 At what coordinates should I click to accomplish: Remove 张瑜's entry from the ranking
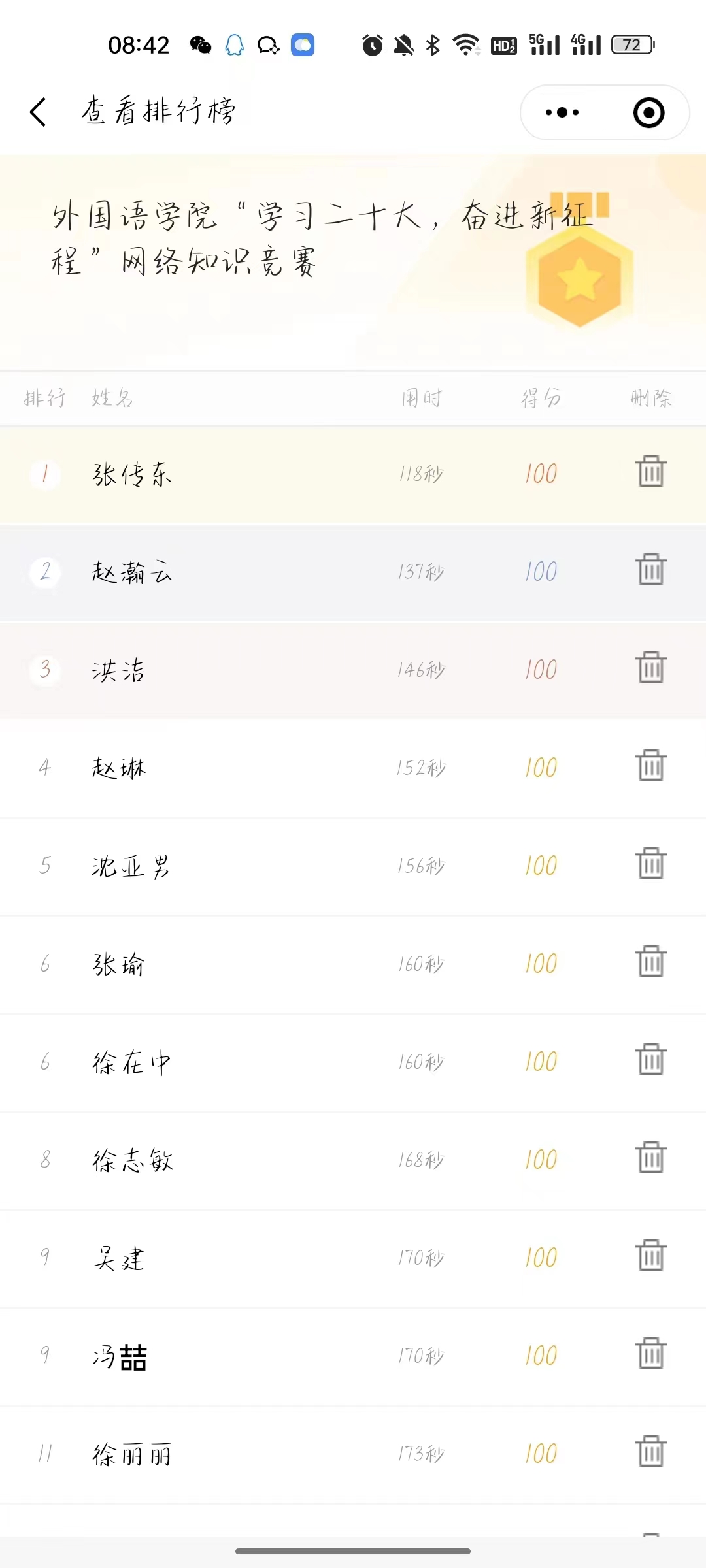pos(650,962)
